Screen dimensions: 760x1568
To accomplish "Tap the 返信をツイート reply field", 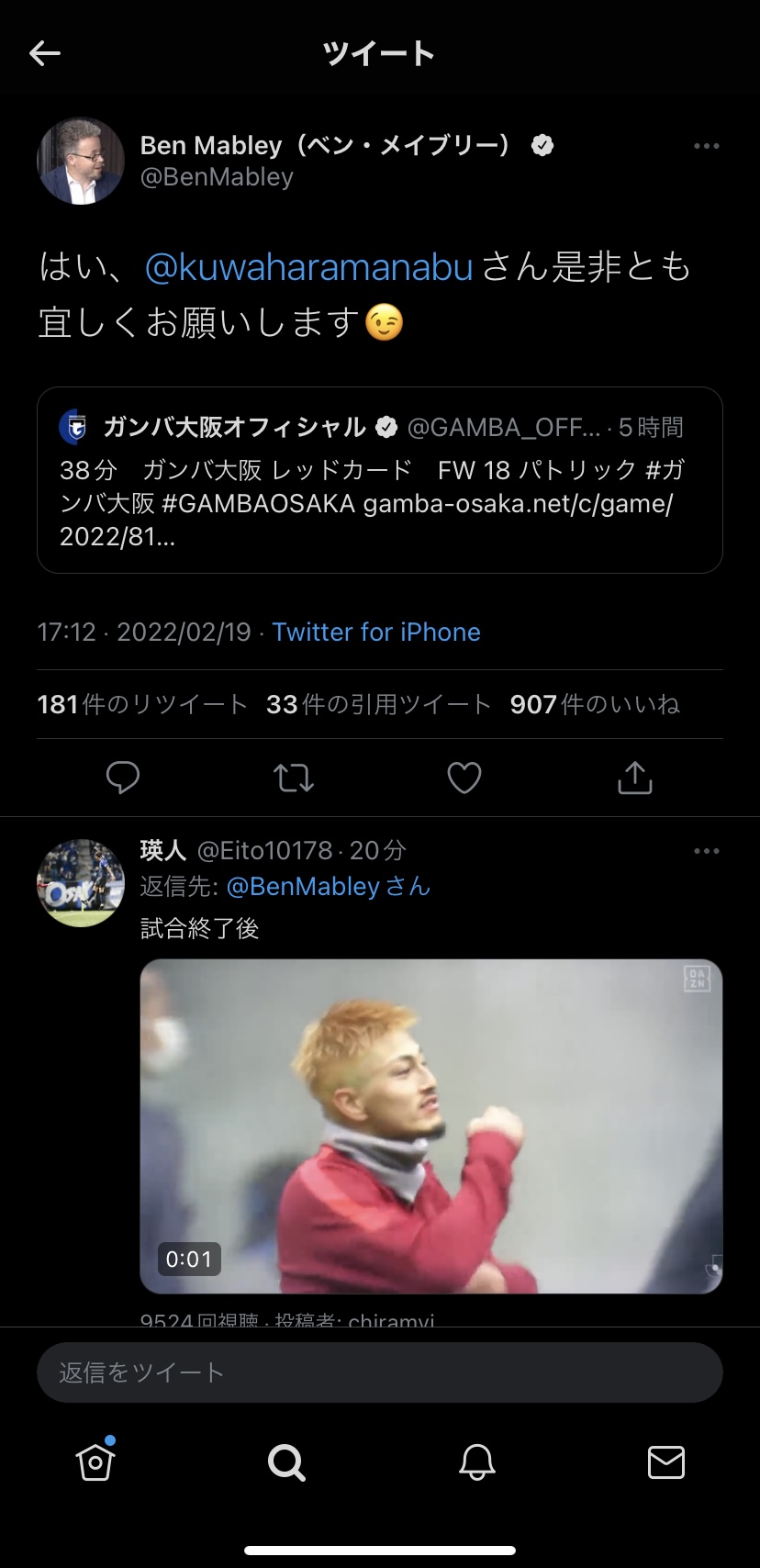I will point(379,1372).
